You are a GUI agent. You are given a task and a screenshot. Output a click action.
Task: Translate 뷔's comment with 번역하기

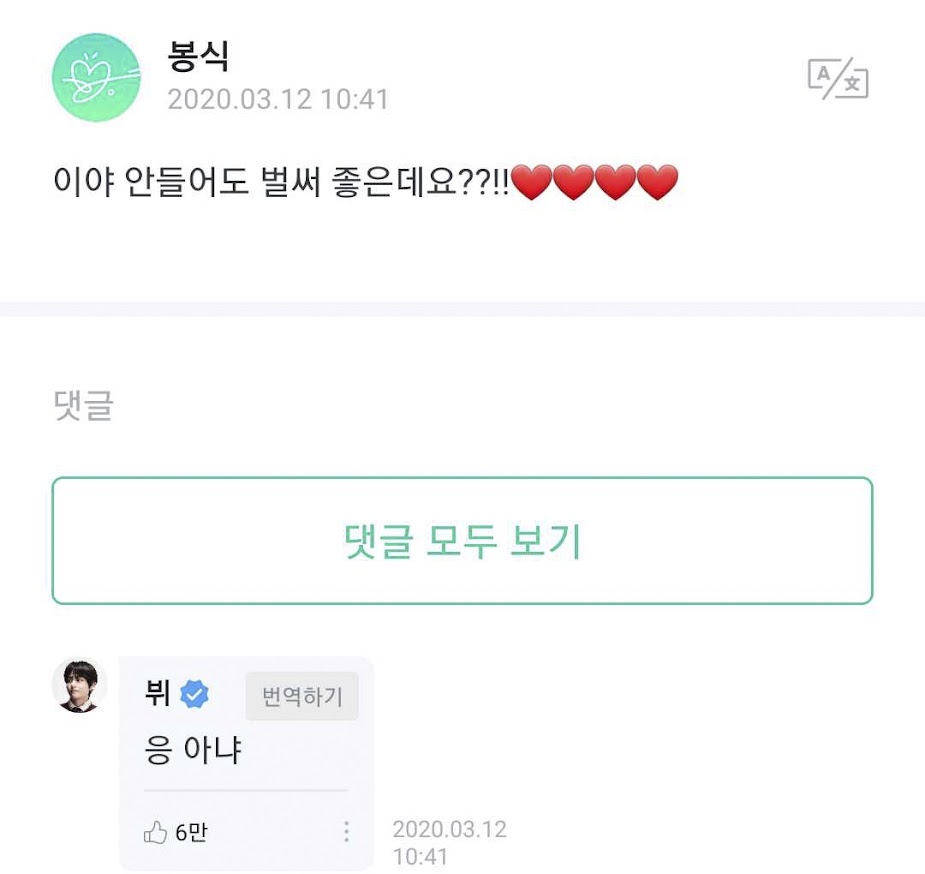302,696
